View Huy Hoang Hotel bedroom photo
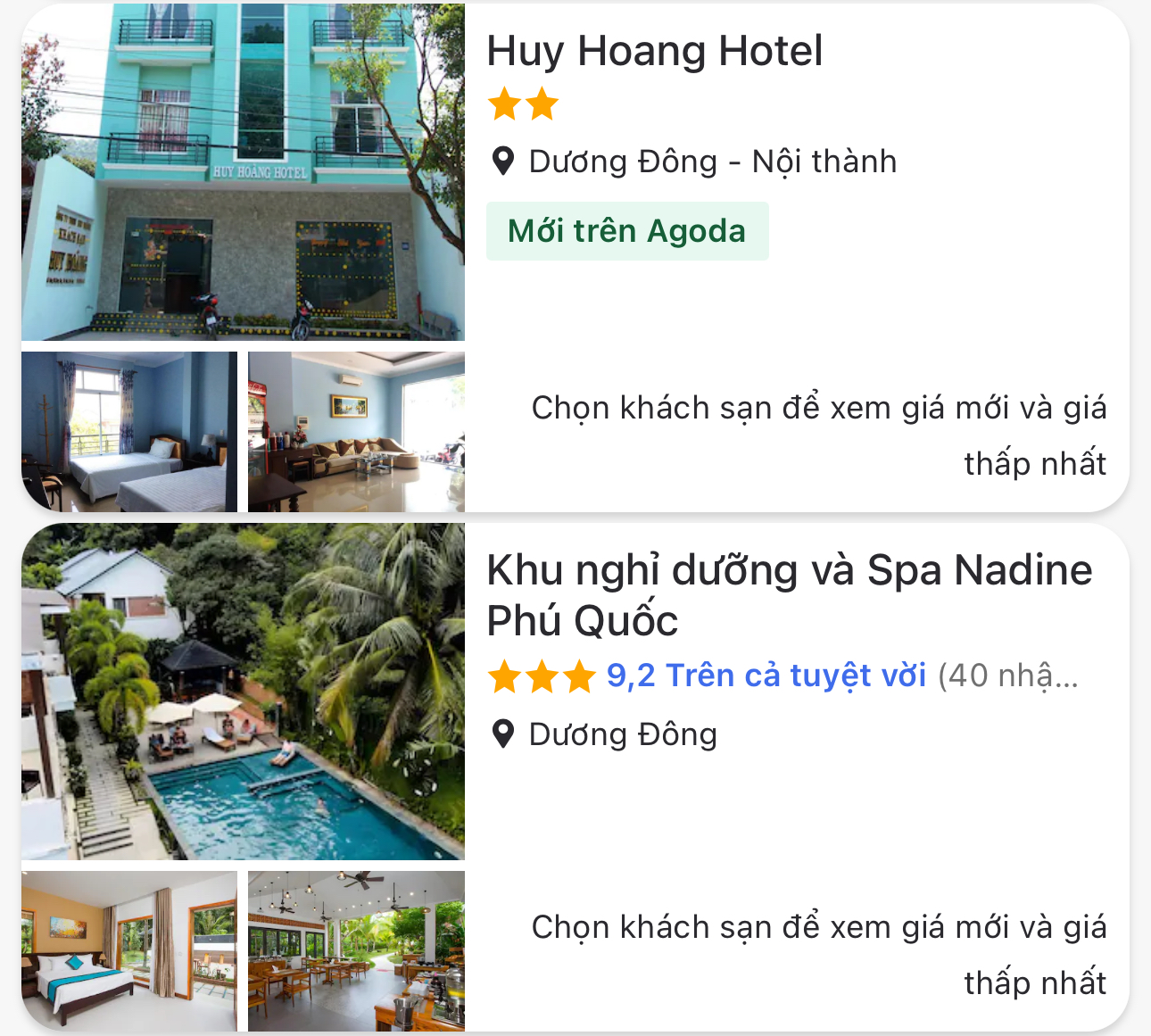Viewport: 1151px width, 1036px height. coord(129,432)
